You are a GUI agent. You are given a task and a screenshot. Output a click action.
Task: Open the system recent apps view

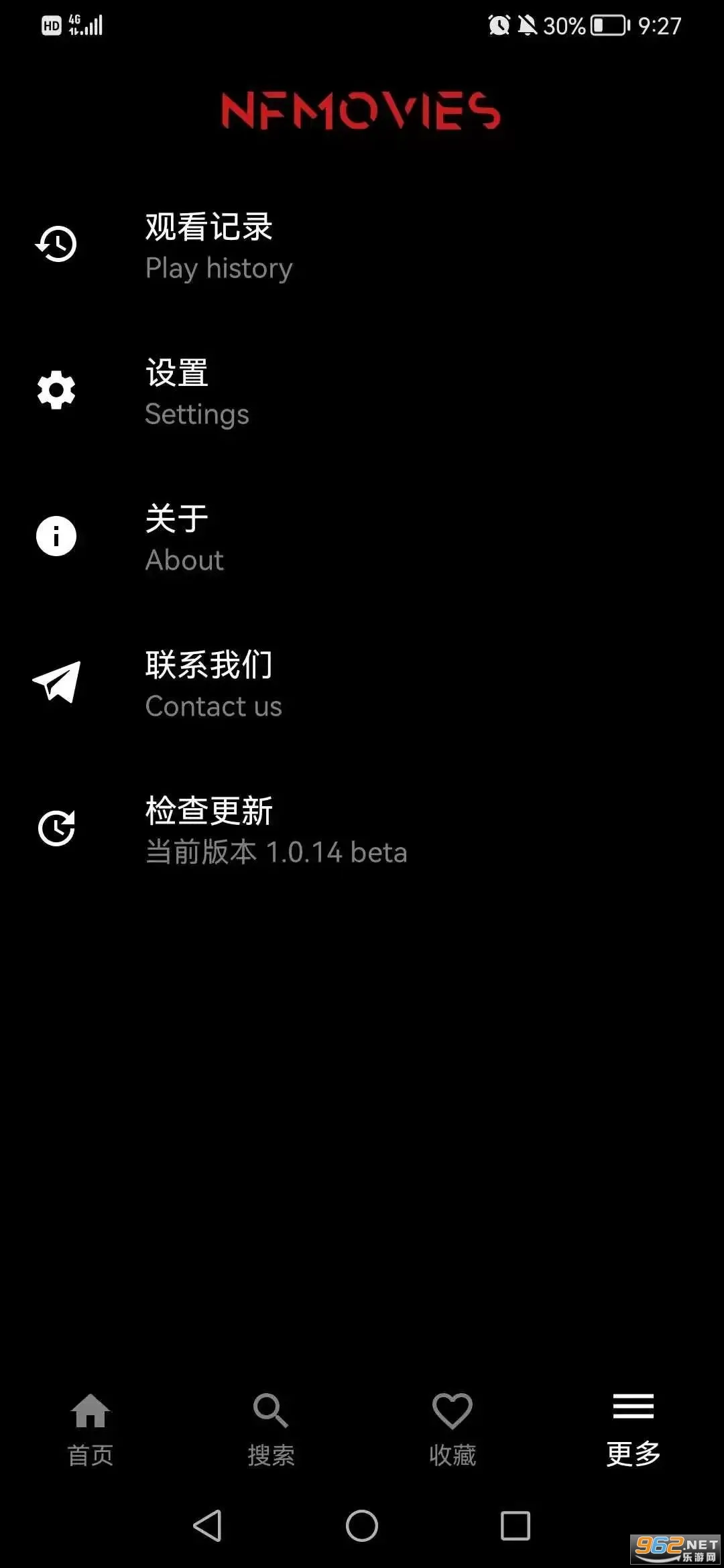516,1526
